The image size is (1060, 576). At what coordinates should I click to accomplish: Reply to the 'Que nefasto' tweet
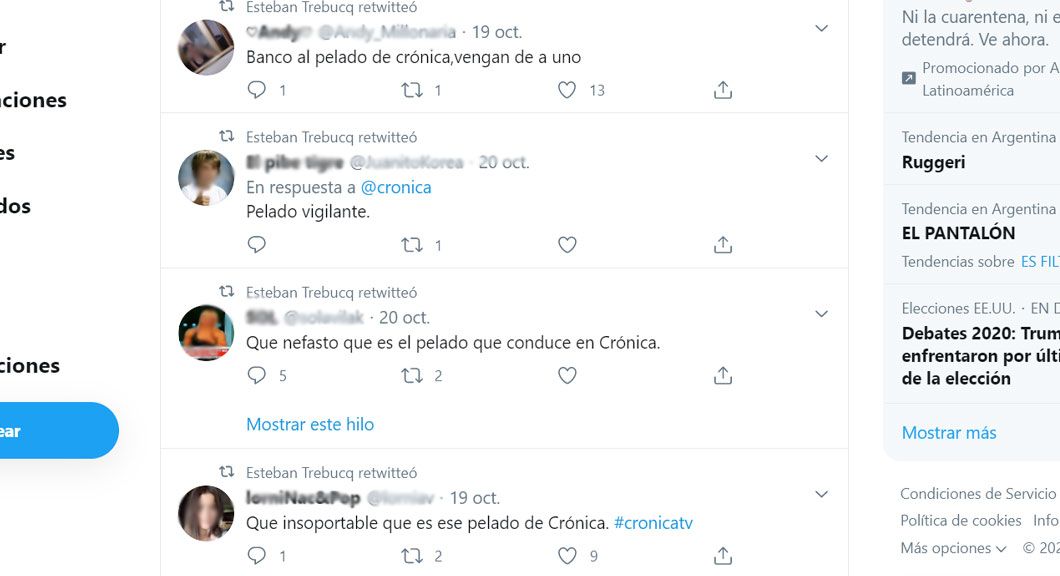pos(257,376)
